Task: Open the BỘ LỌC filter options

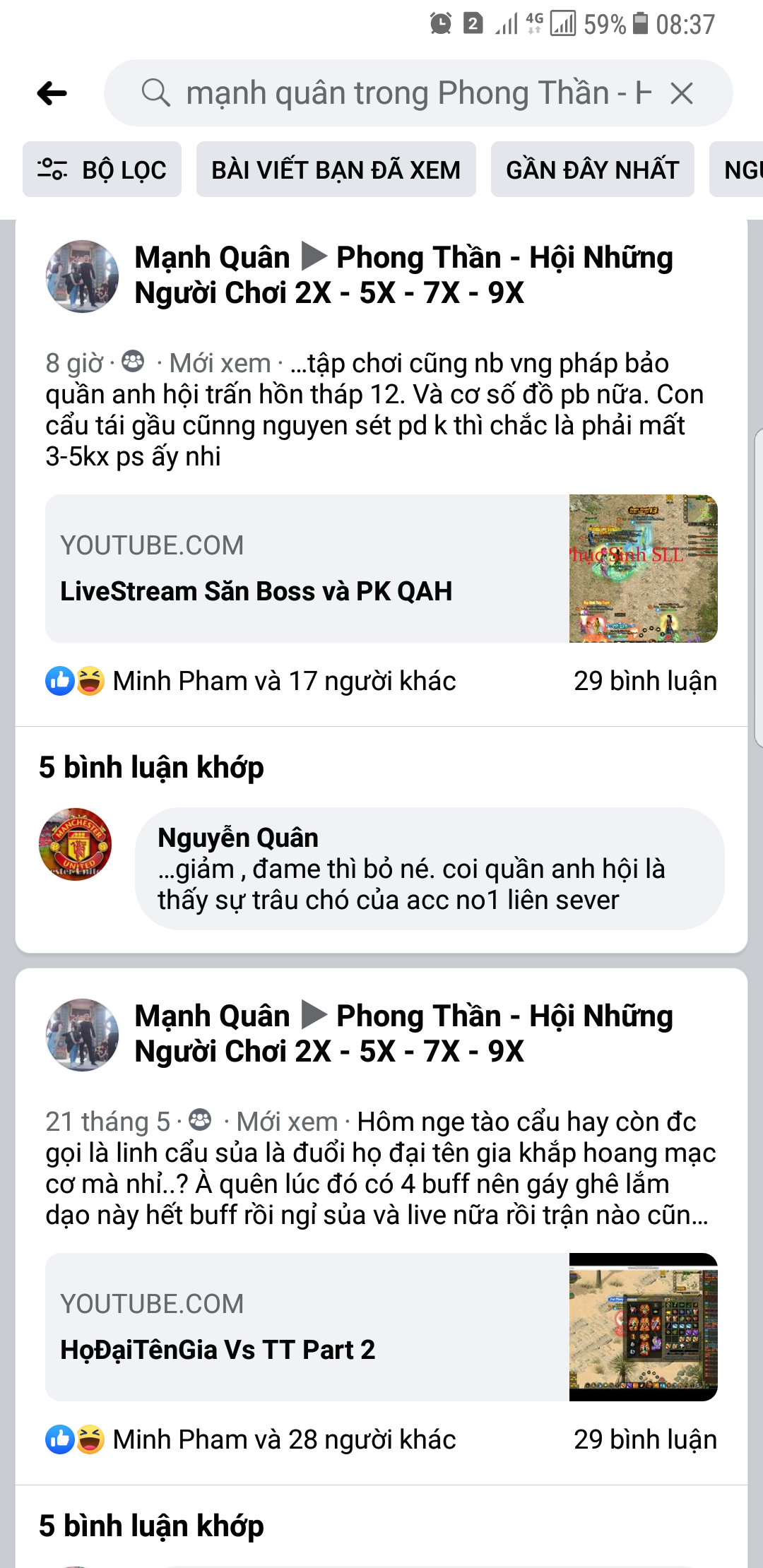Action: [x=102, y=170]
